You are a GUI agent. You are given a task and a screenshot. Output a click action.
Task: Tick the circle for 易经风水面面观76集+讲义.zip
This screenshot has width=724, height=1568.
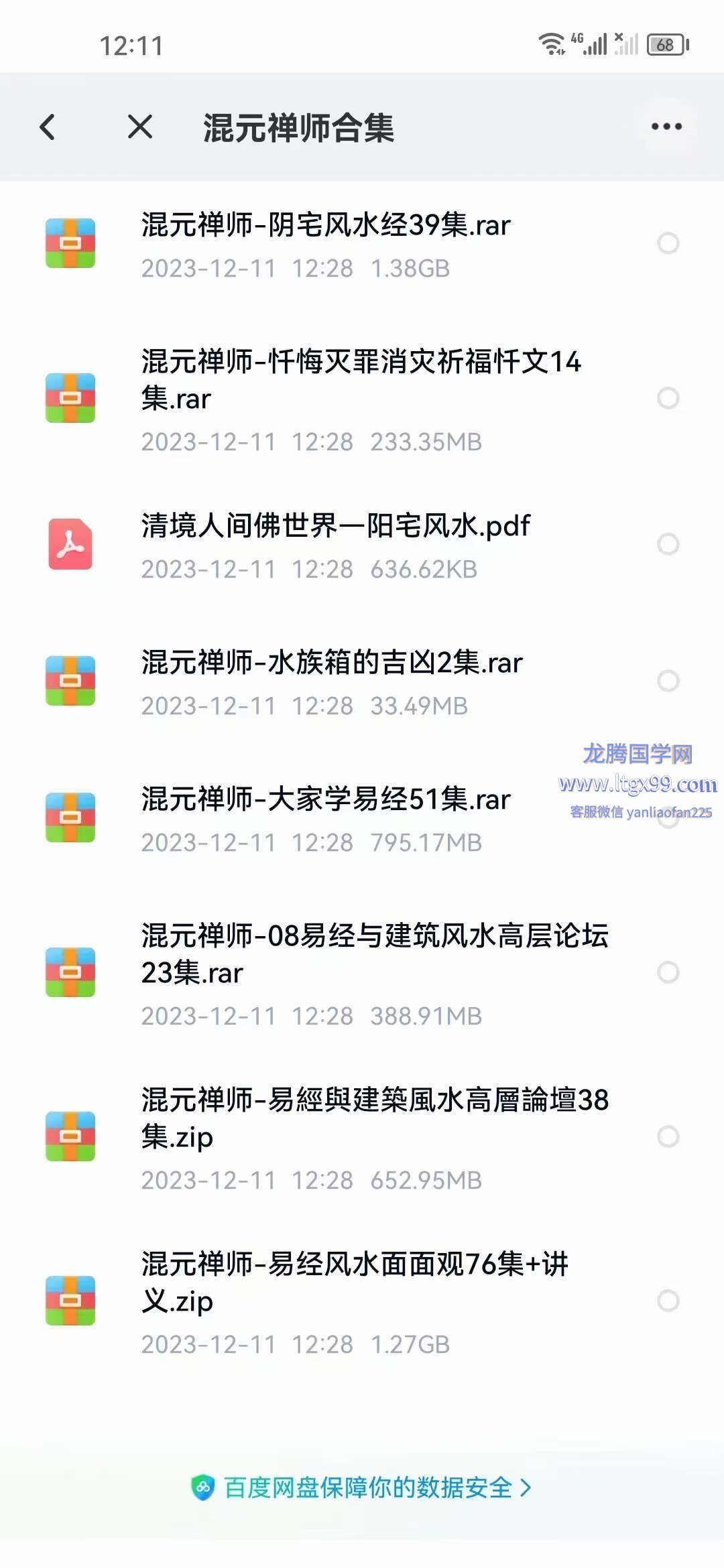[668, 1301]
